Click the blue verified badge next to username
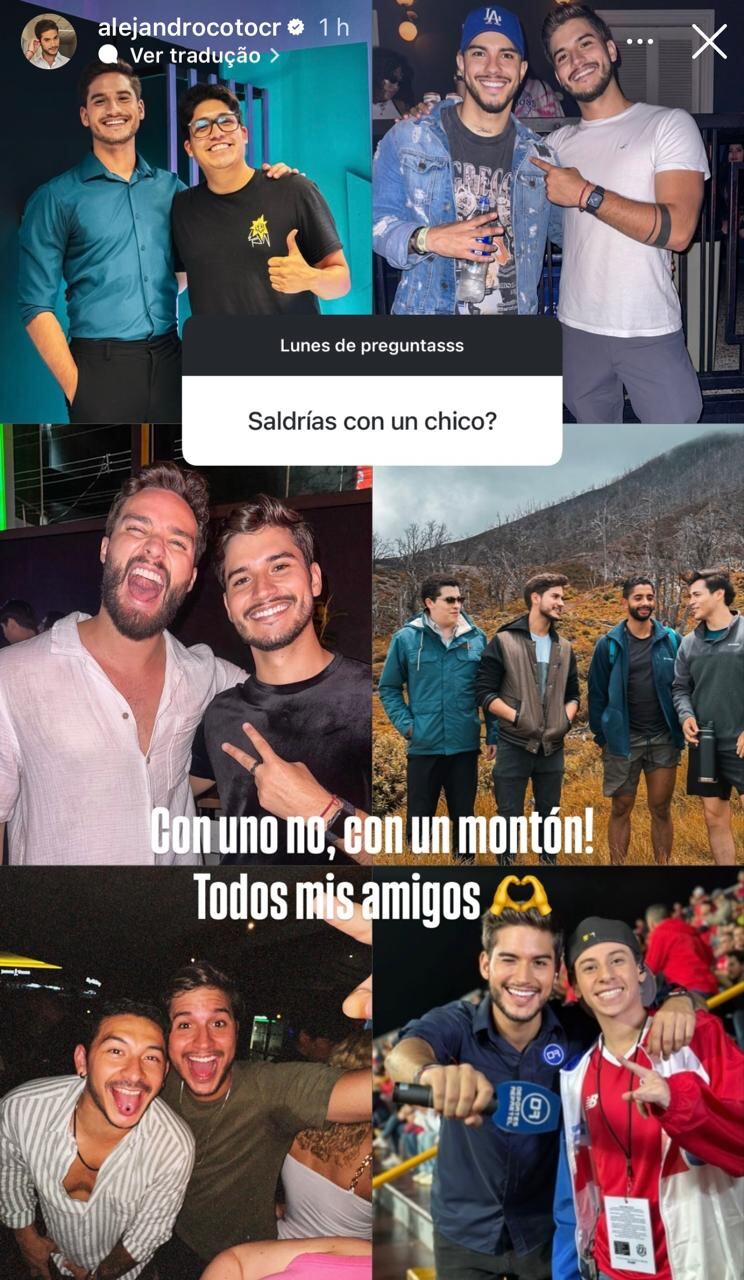The height and width of the screenshot is (1280, 744). (x=293, y=29)
